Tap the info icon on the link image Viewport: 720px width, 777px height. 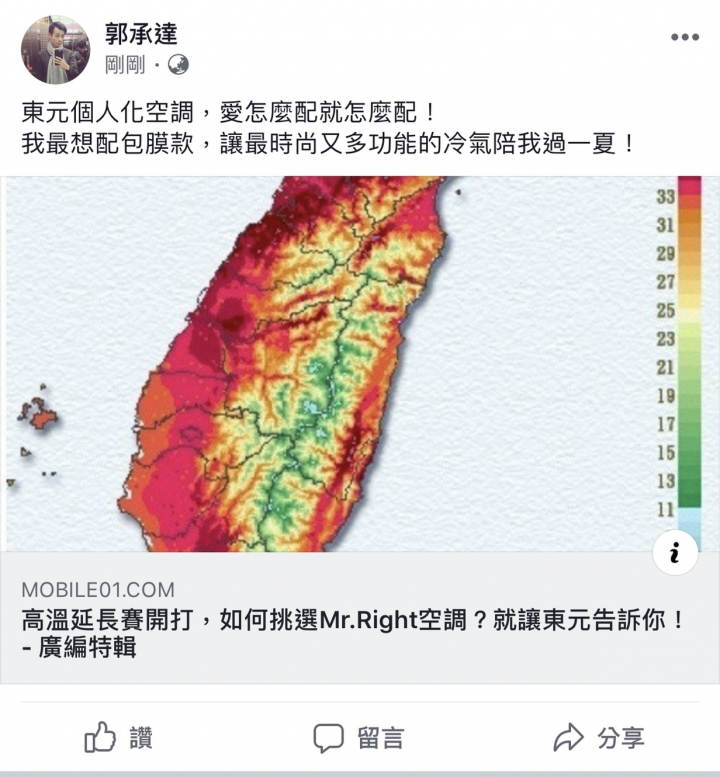pos(675,552)
